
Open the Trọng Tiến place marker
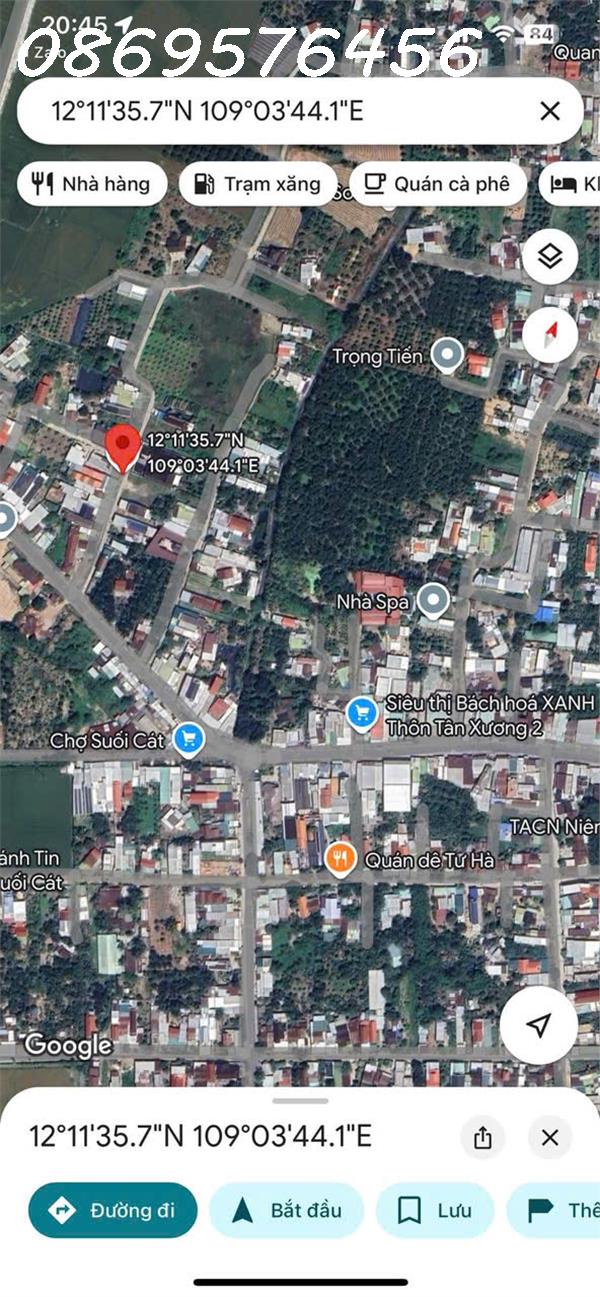pos(446,355)
